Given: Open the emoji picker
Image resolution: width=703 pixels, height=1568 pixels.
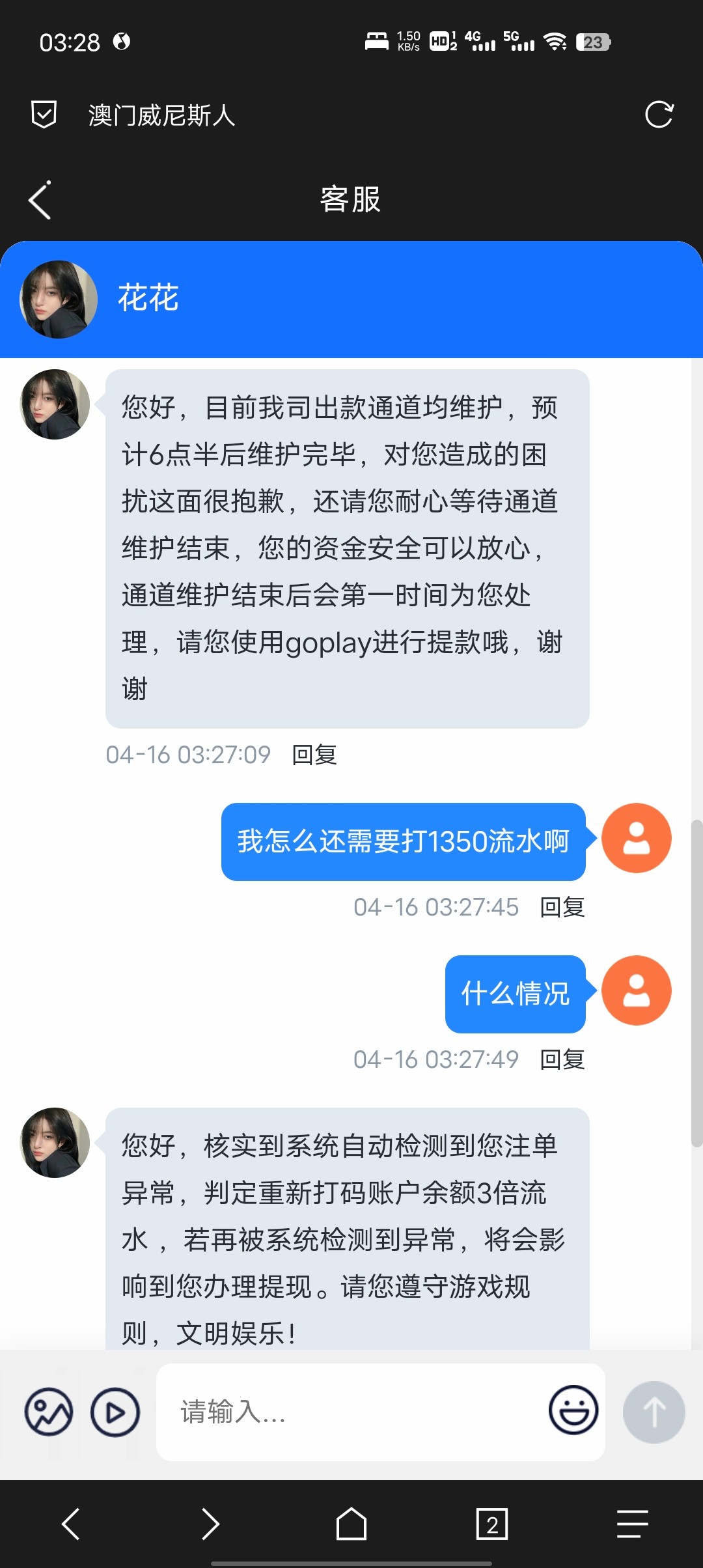Looking at the screenshot, I should (573, 1410).
